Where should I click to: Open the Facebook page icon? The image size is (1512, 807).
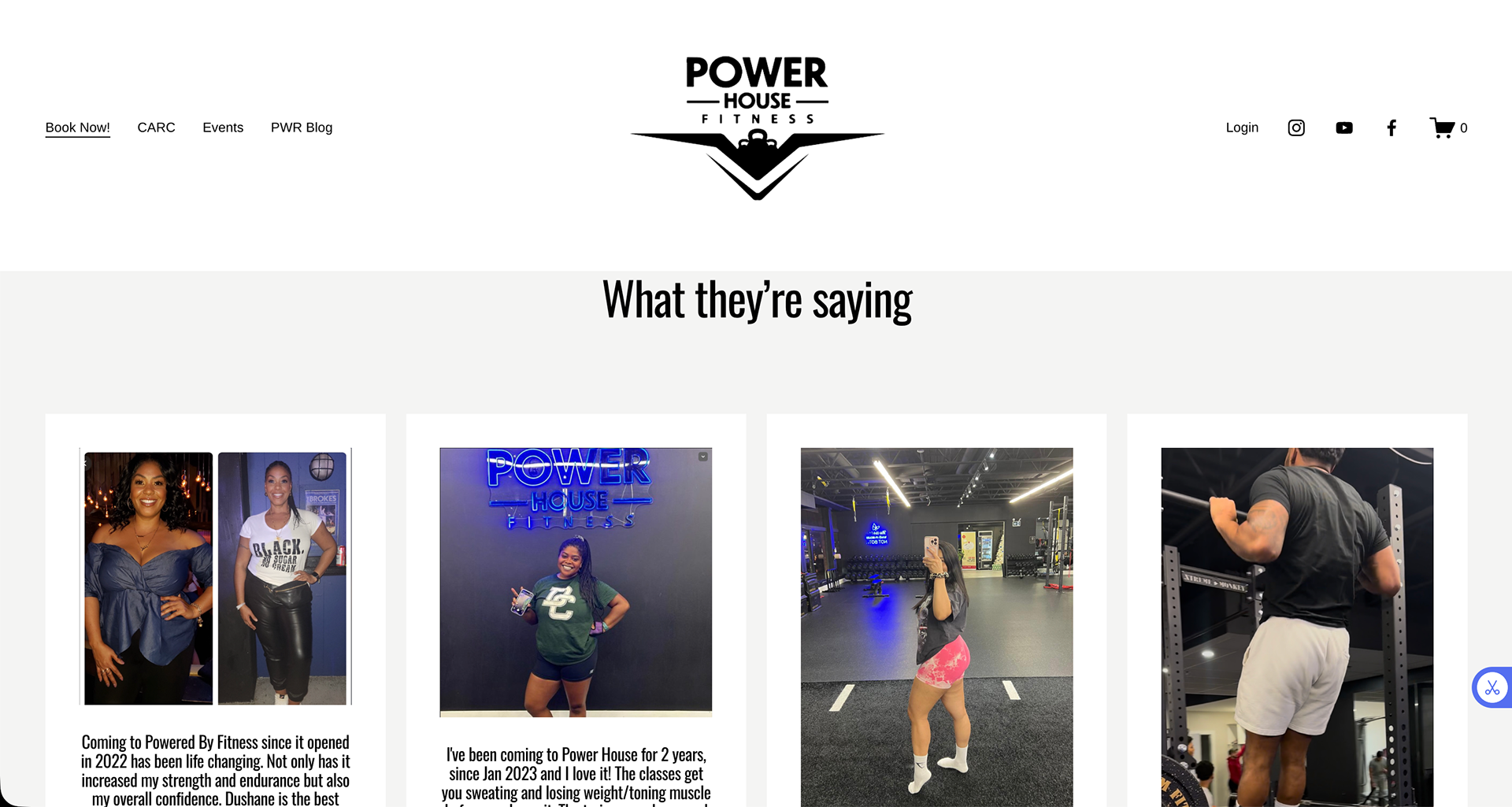coord(1392,128)
